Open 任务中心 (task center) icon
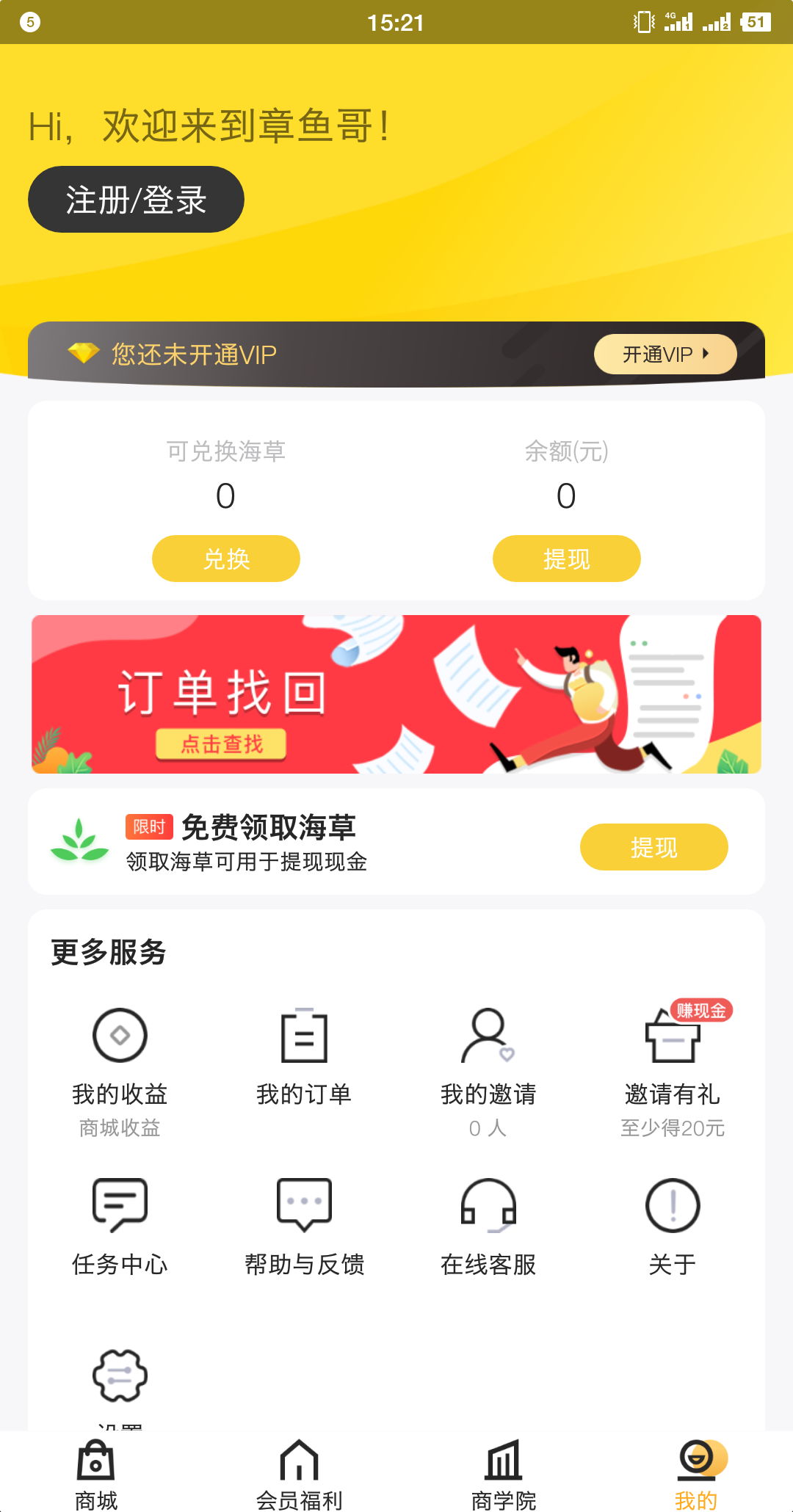The image size is (793, 1512). click(x=120, y=1207)
